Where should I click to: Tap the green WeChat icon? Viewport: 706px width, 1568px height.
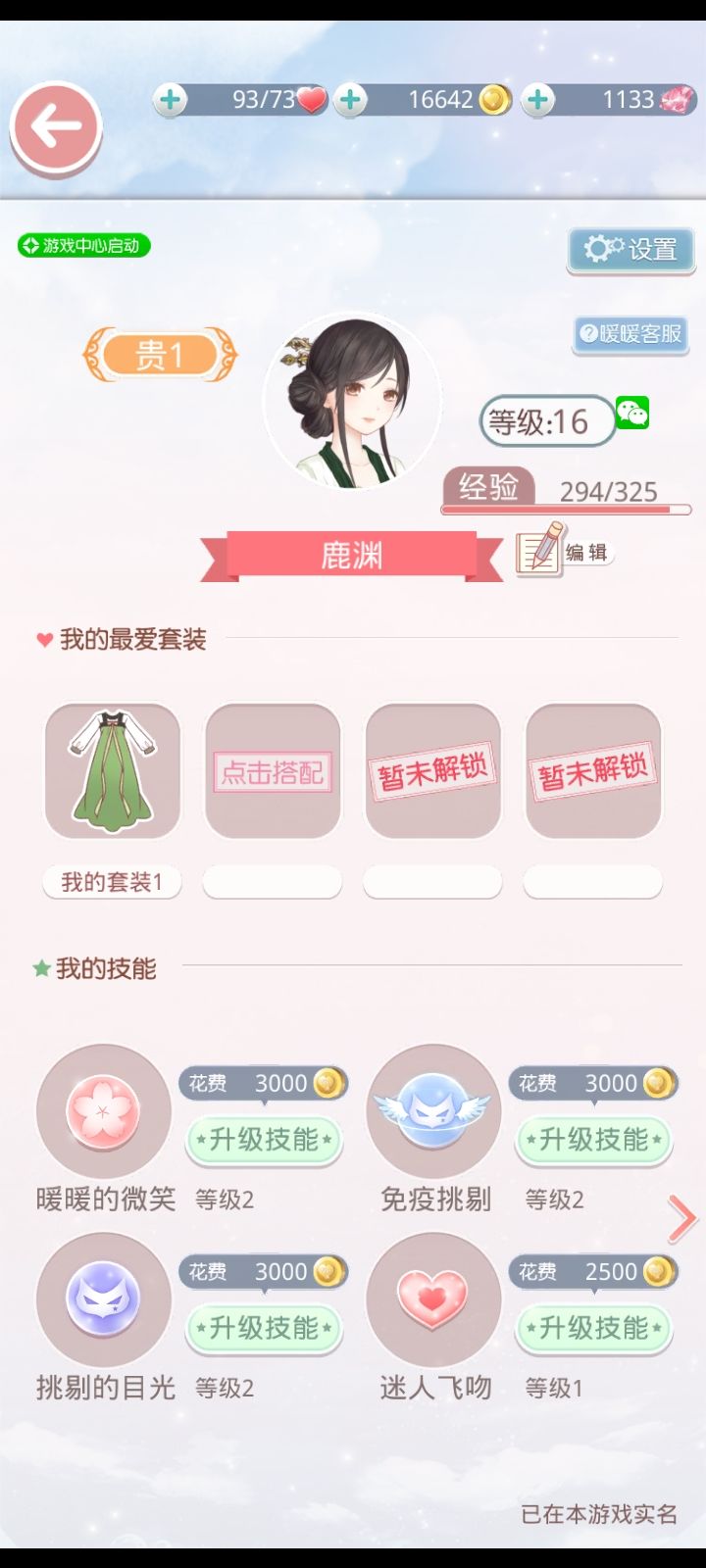pos(632,412)
